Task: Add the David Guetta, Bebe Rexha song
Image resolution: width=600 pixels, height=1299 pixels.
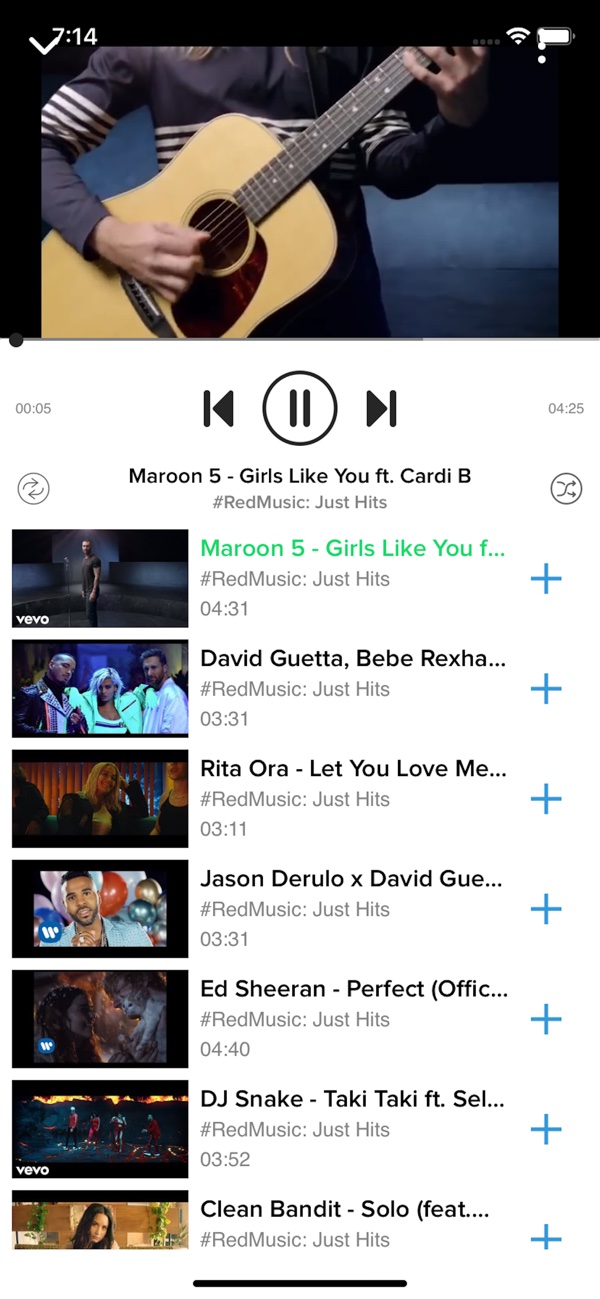Action: (x=545, y=689)
